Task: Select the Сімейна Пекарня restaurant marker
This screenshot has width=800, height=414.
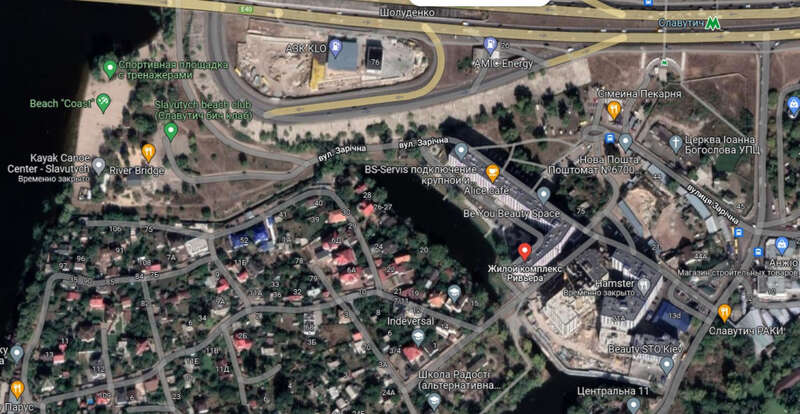Action: (x=614, y=109)
